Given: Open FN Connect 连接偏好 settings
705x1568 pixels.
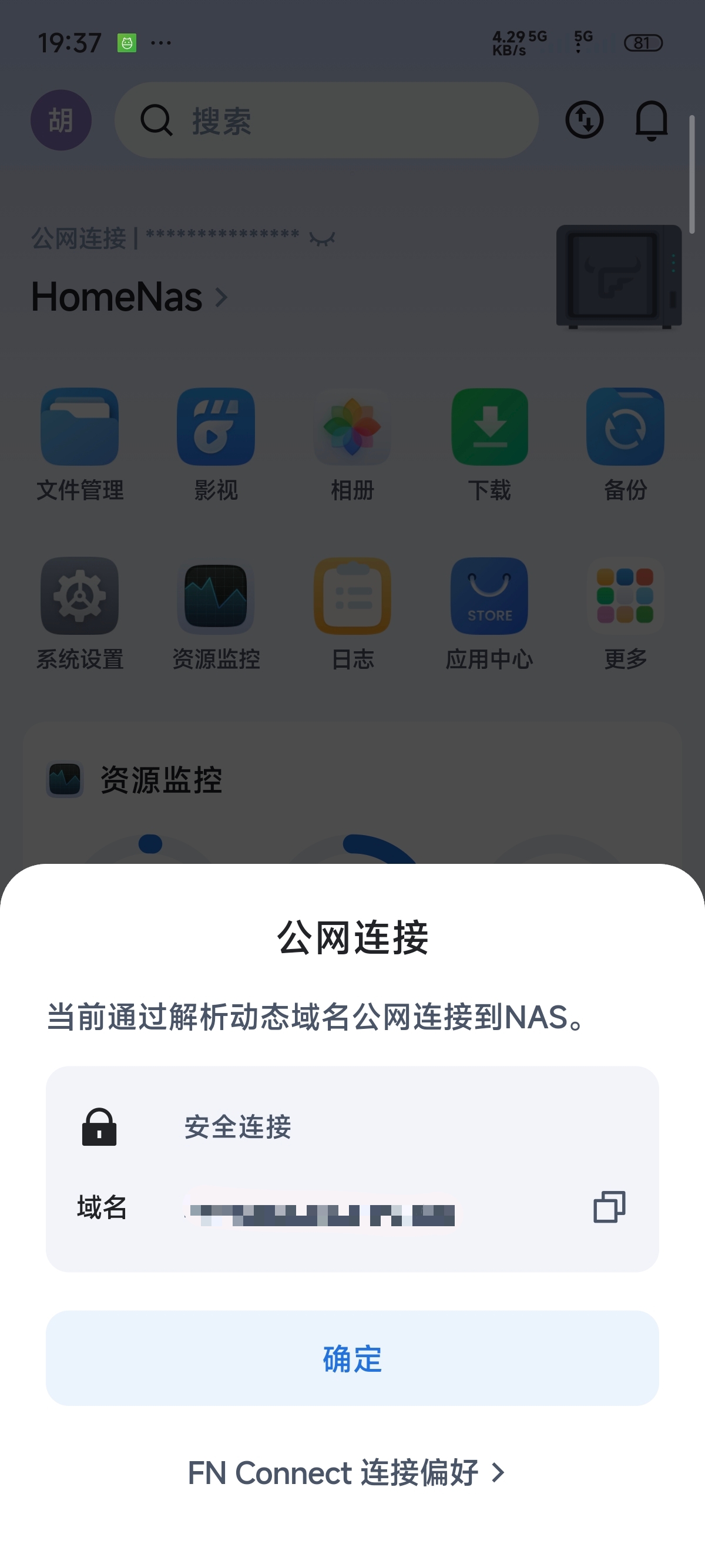Looking at the screenshot, I should [346, 1473].
